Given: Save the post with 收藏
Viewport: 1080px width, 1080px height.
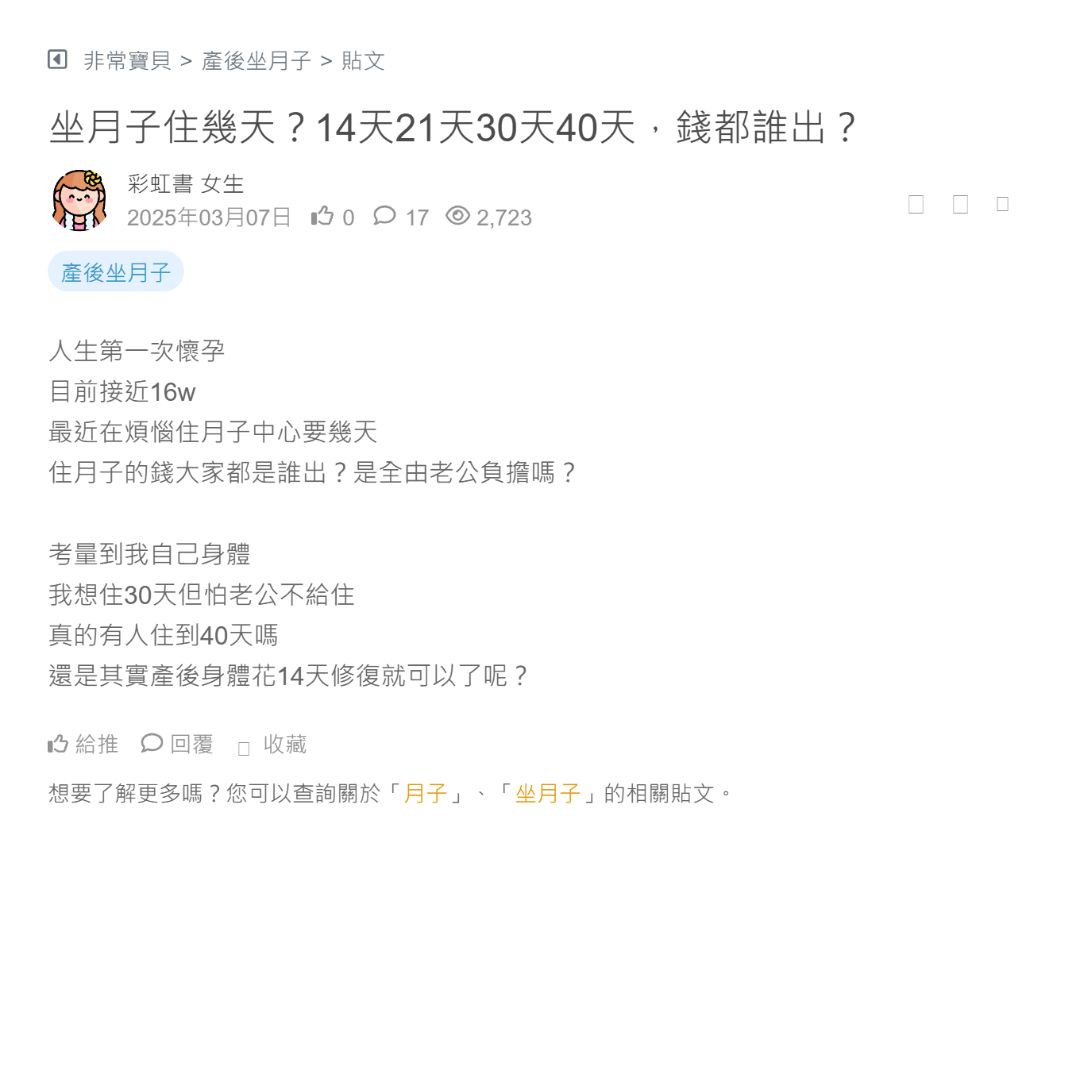Looking at the screenshot, I should 273,745.
